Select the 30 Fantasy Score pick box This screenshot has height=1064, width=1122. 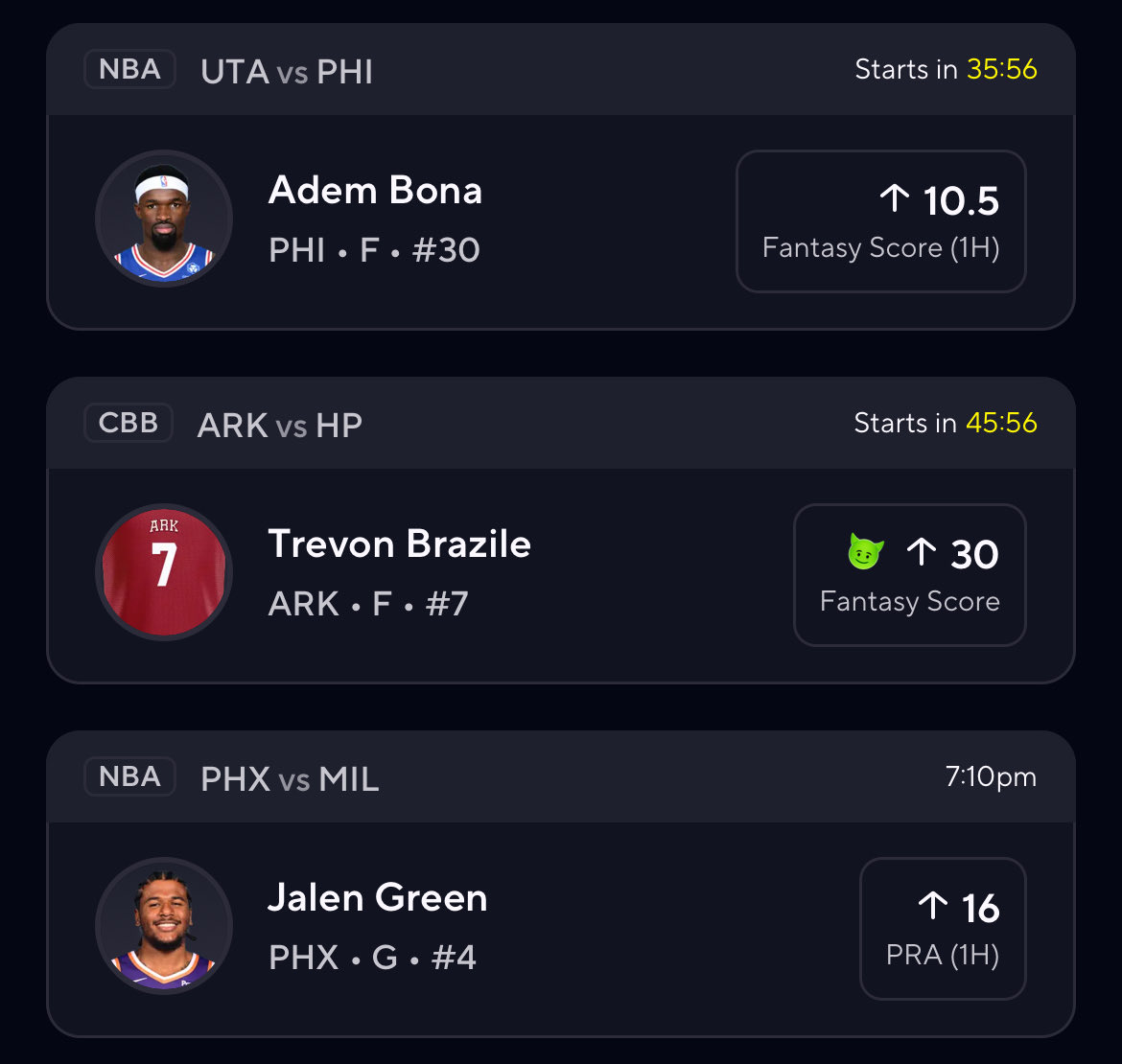pos(909,575)
